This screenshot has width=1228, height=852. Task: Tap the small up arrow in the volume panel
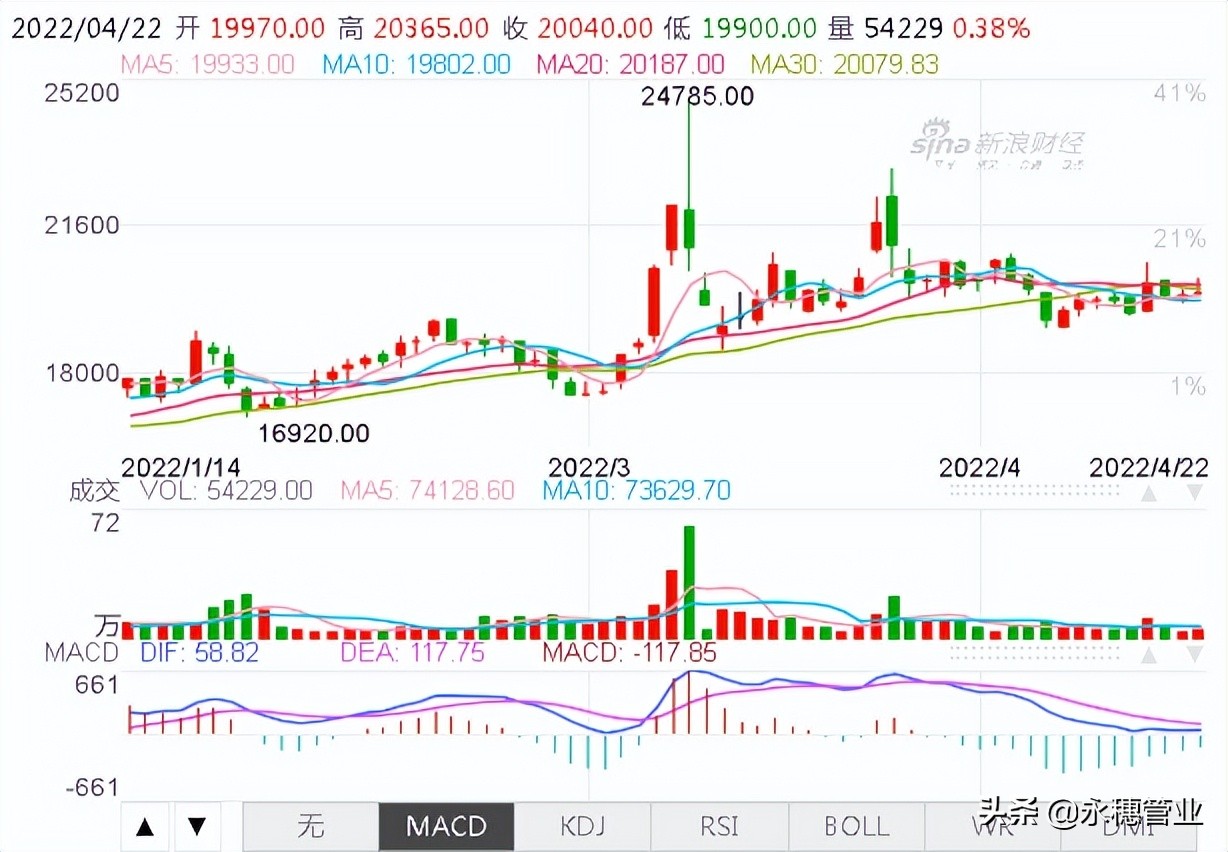coord(1151,492)
